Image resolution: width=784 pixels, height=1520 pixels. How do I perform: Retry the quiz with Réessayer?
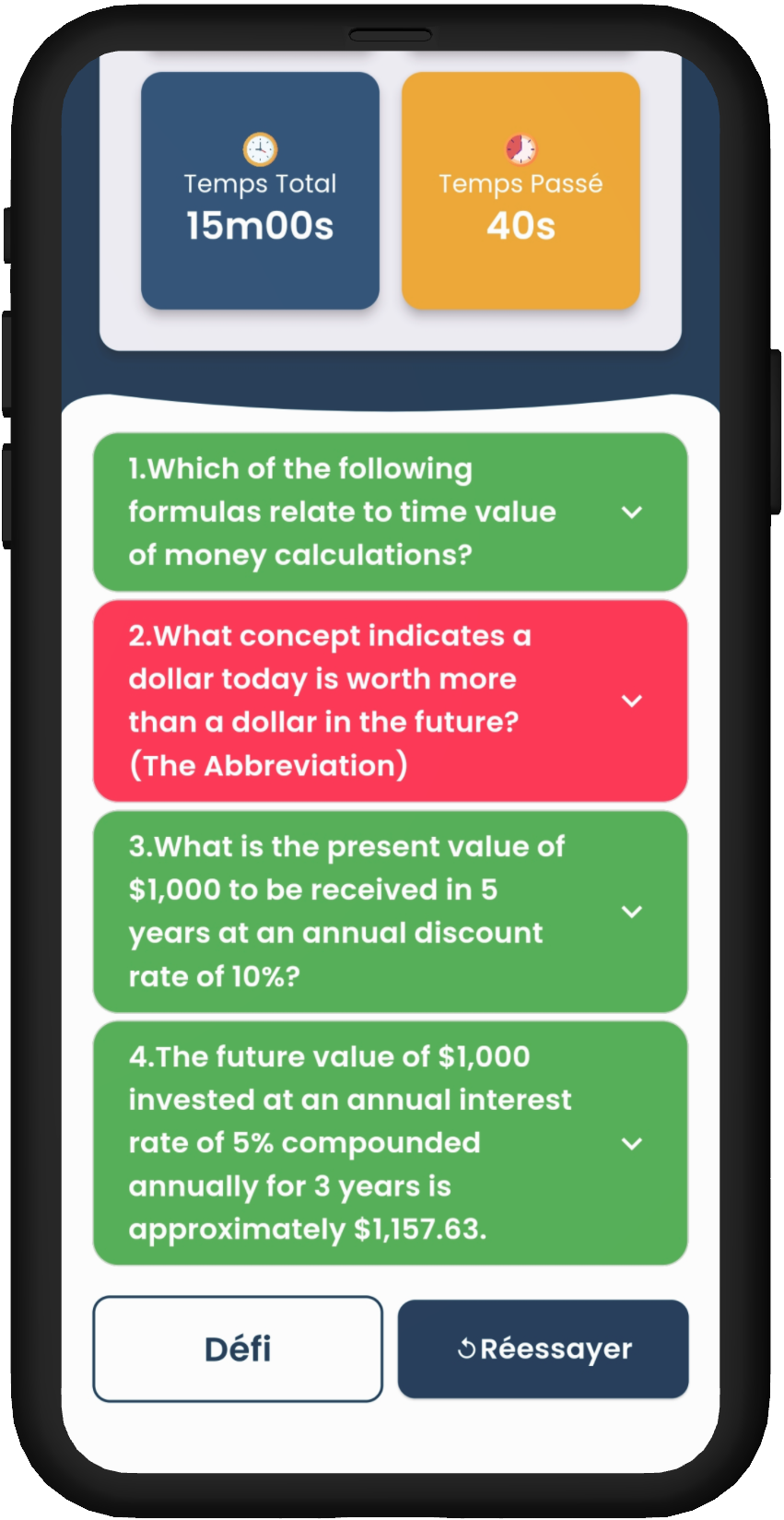pos(544,1349)
